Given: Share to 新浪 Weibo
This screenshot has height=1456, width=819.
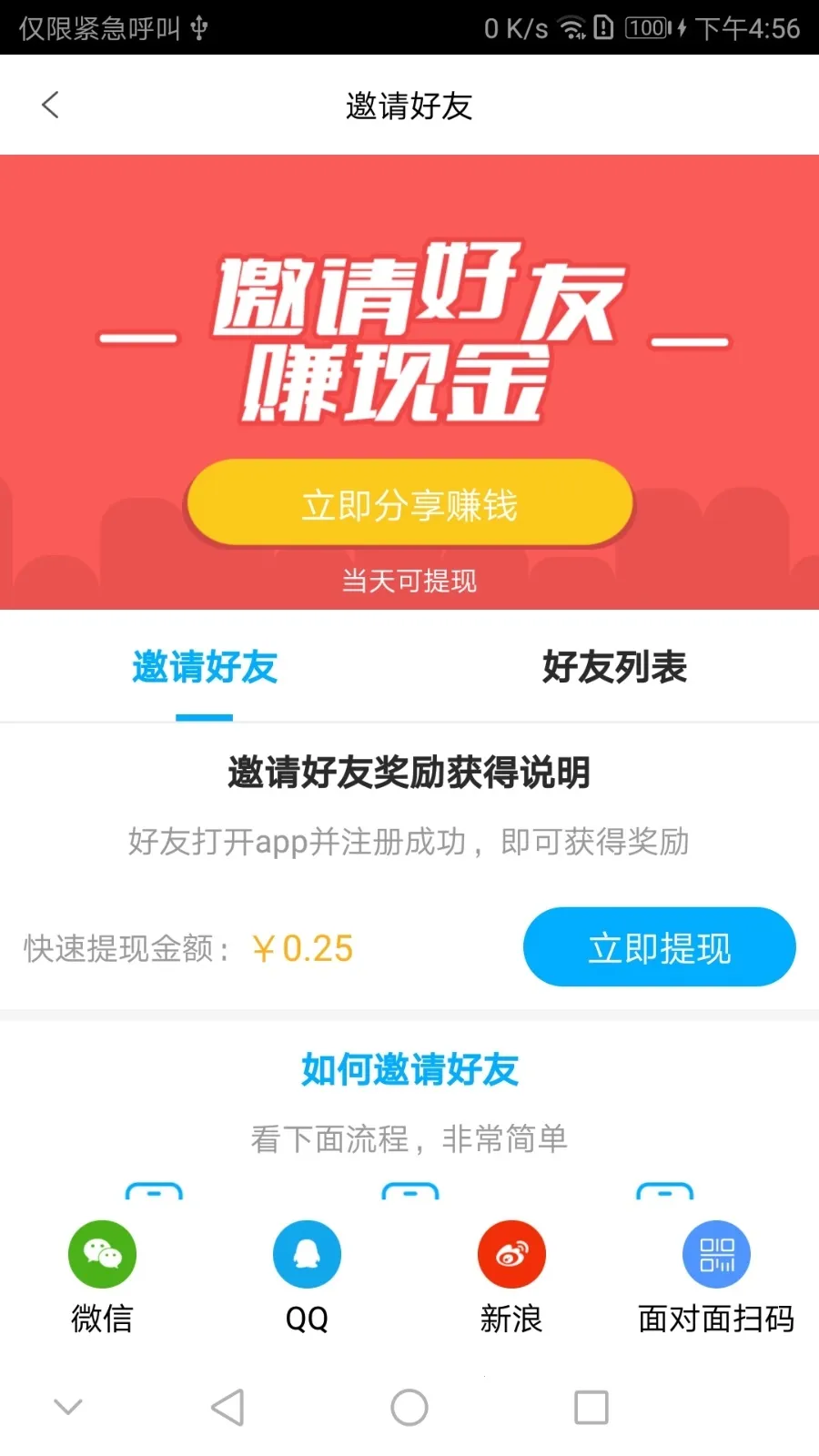Looking at the screenshot, I should point(511,1254).
